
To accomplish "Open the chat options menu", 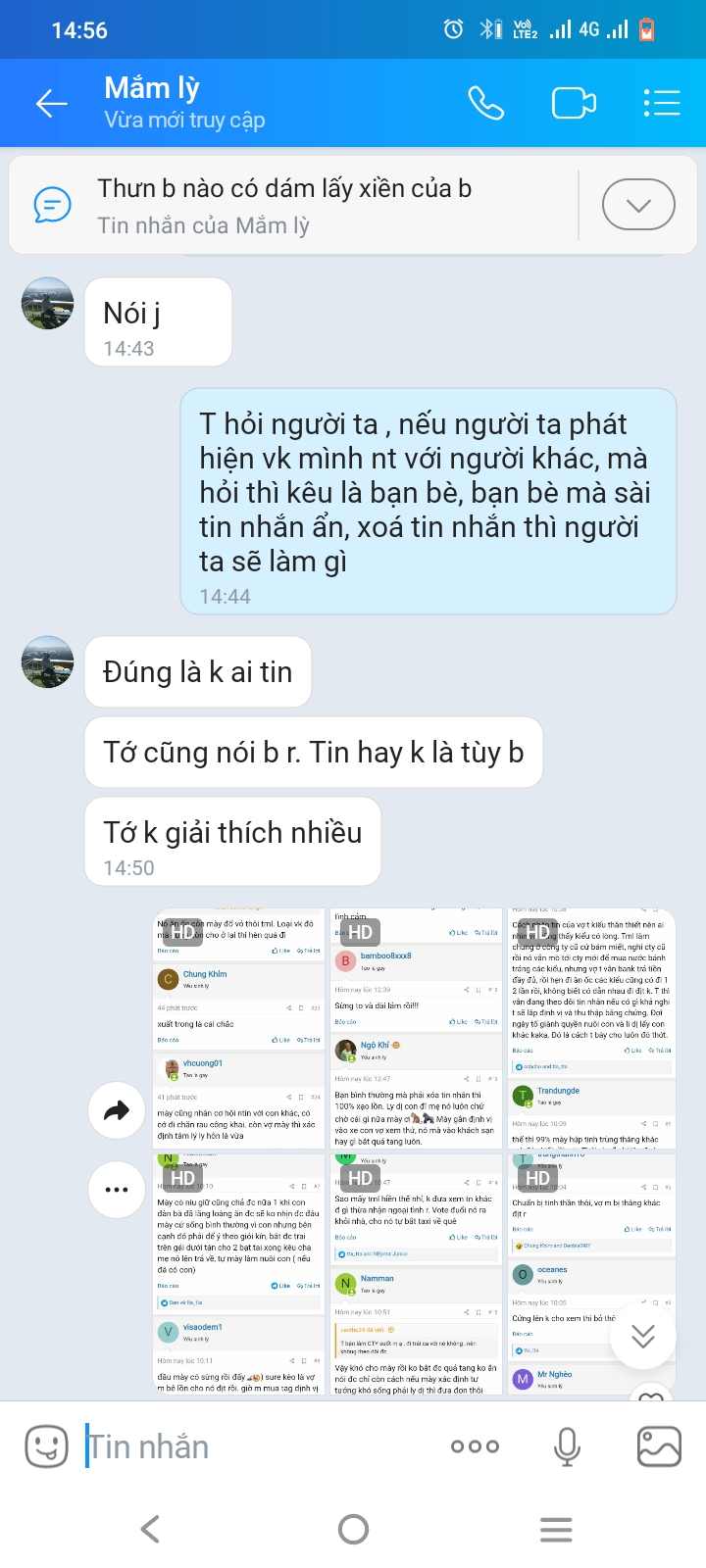I will click(662, 103).
